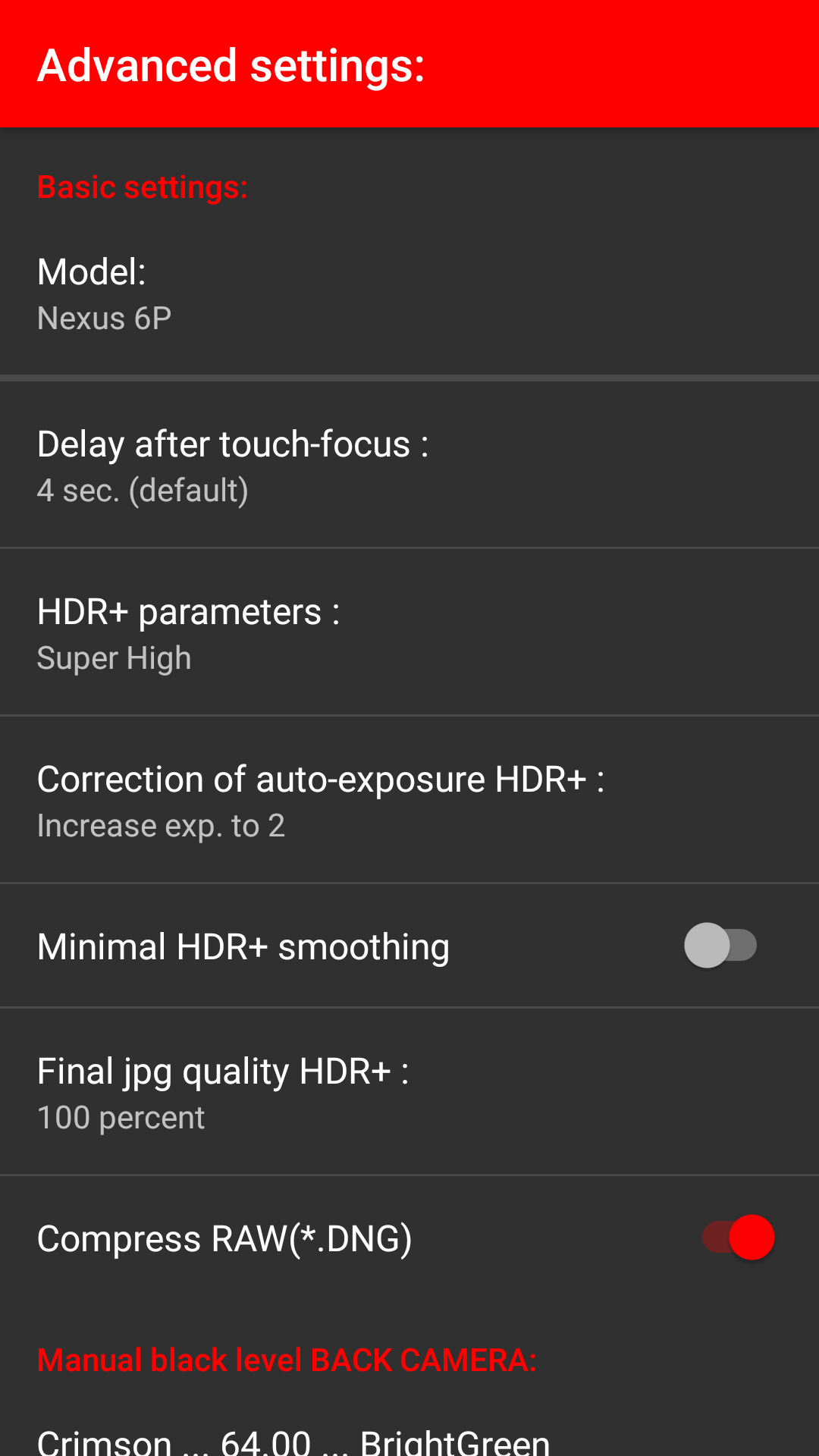Open Final jpg quality HDR+ option
The width and height of the screenshot is (819, 1456).
[x=409, y=1093]
